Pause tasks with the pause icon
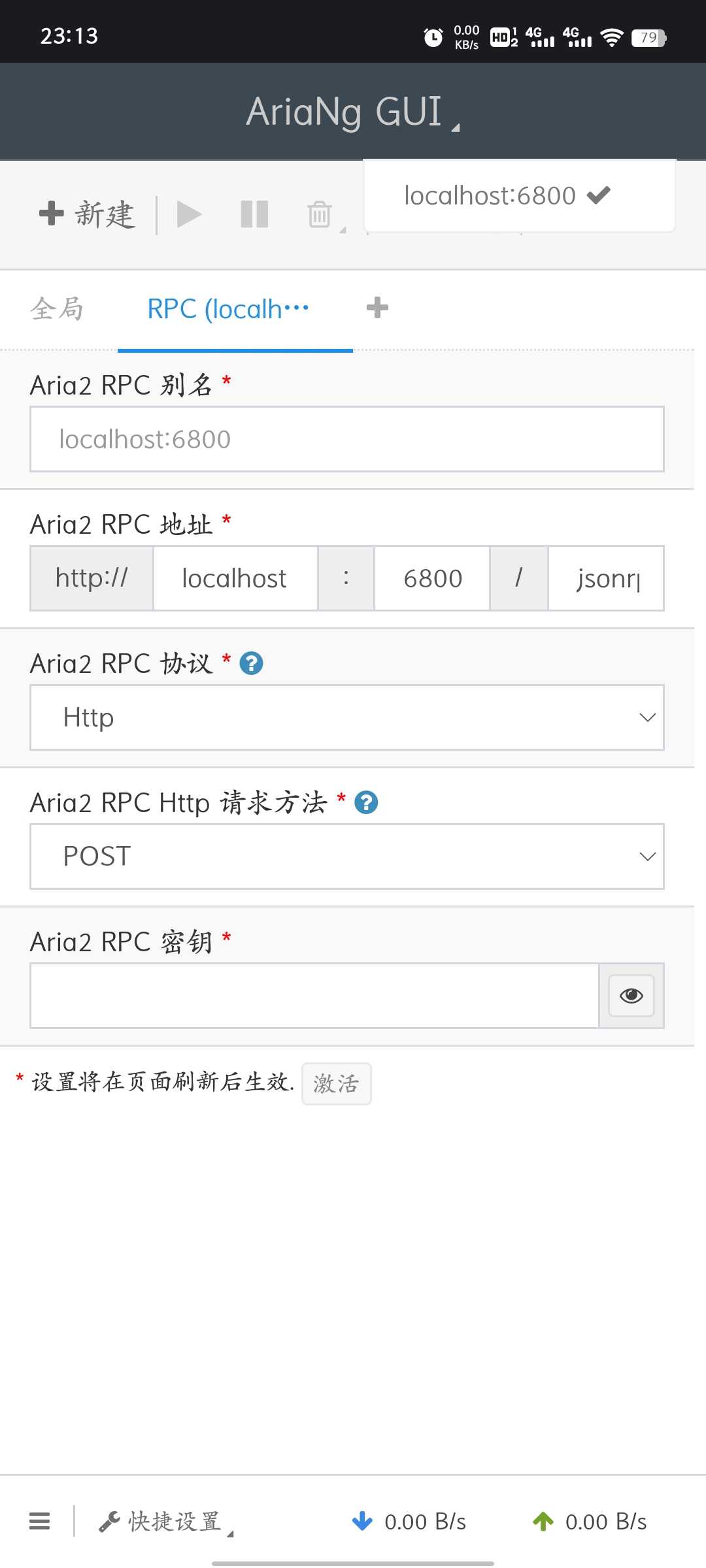The width and height of the screenshot is (706, 1568). (254, 214)
